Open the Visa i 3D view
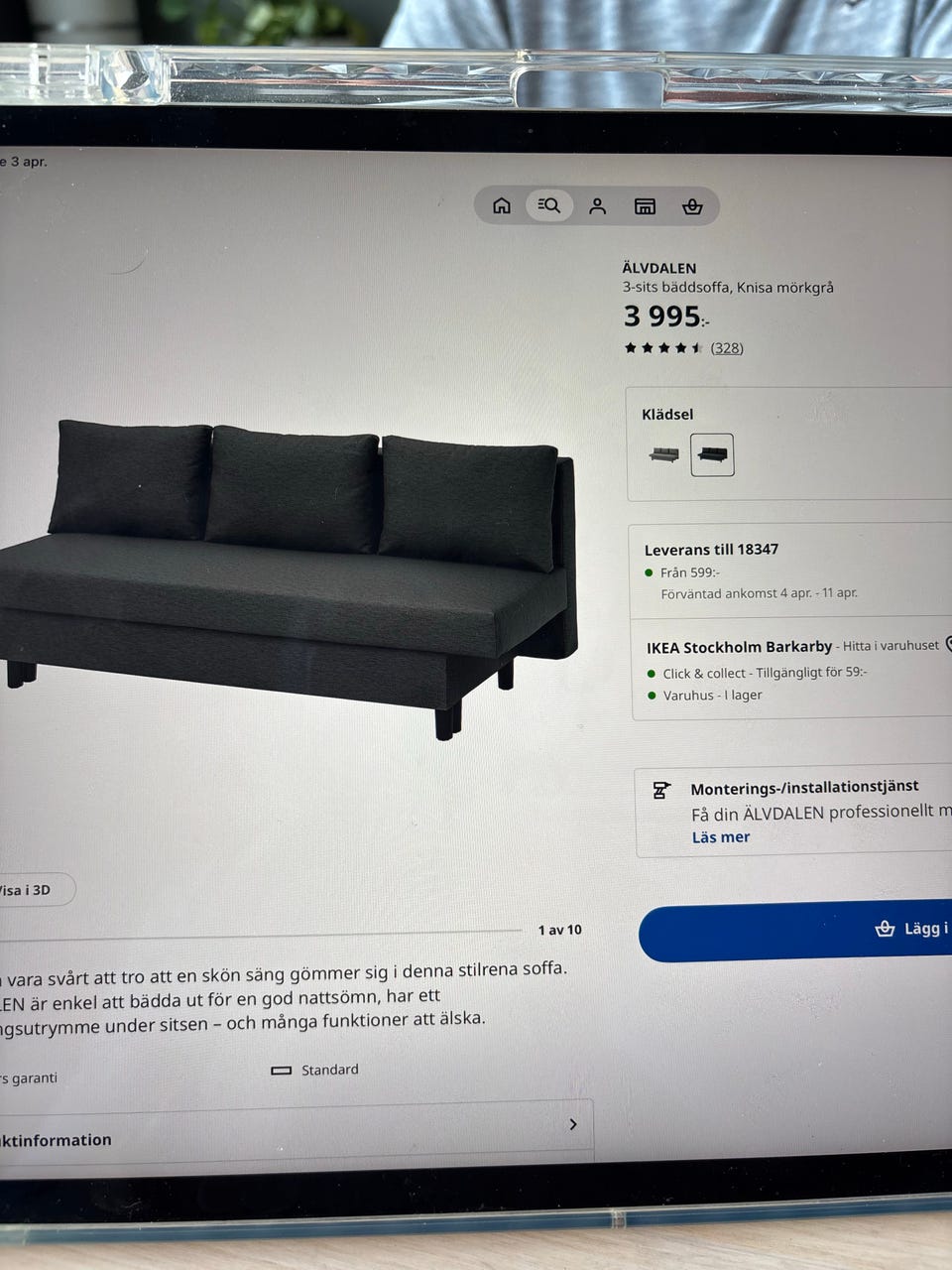Image resolution: width=952 pixels, height=1270 pixels. (x=28, y=890)
